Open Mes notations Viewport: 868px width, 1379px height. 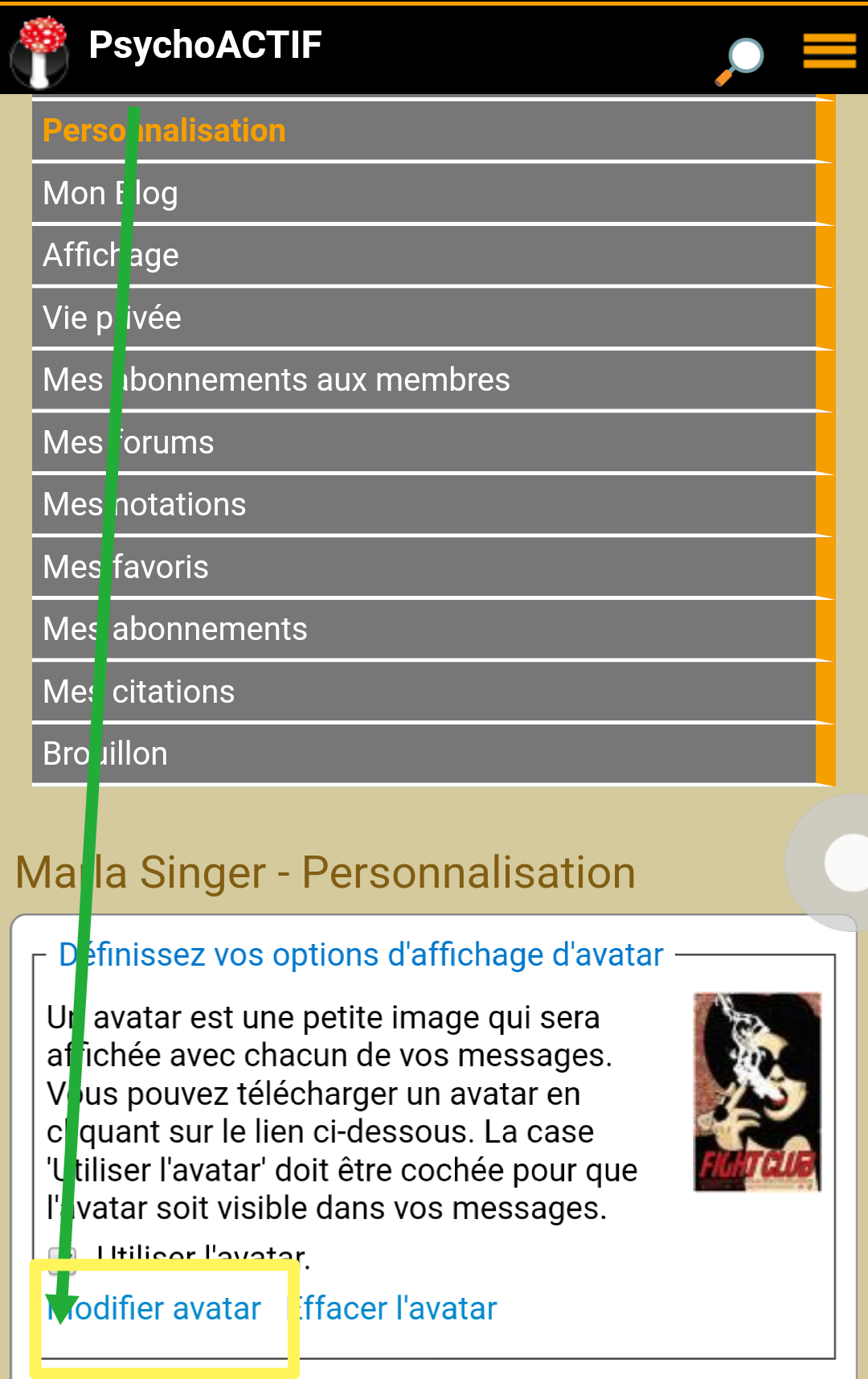[x=145, y=505]
